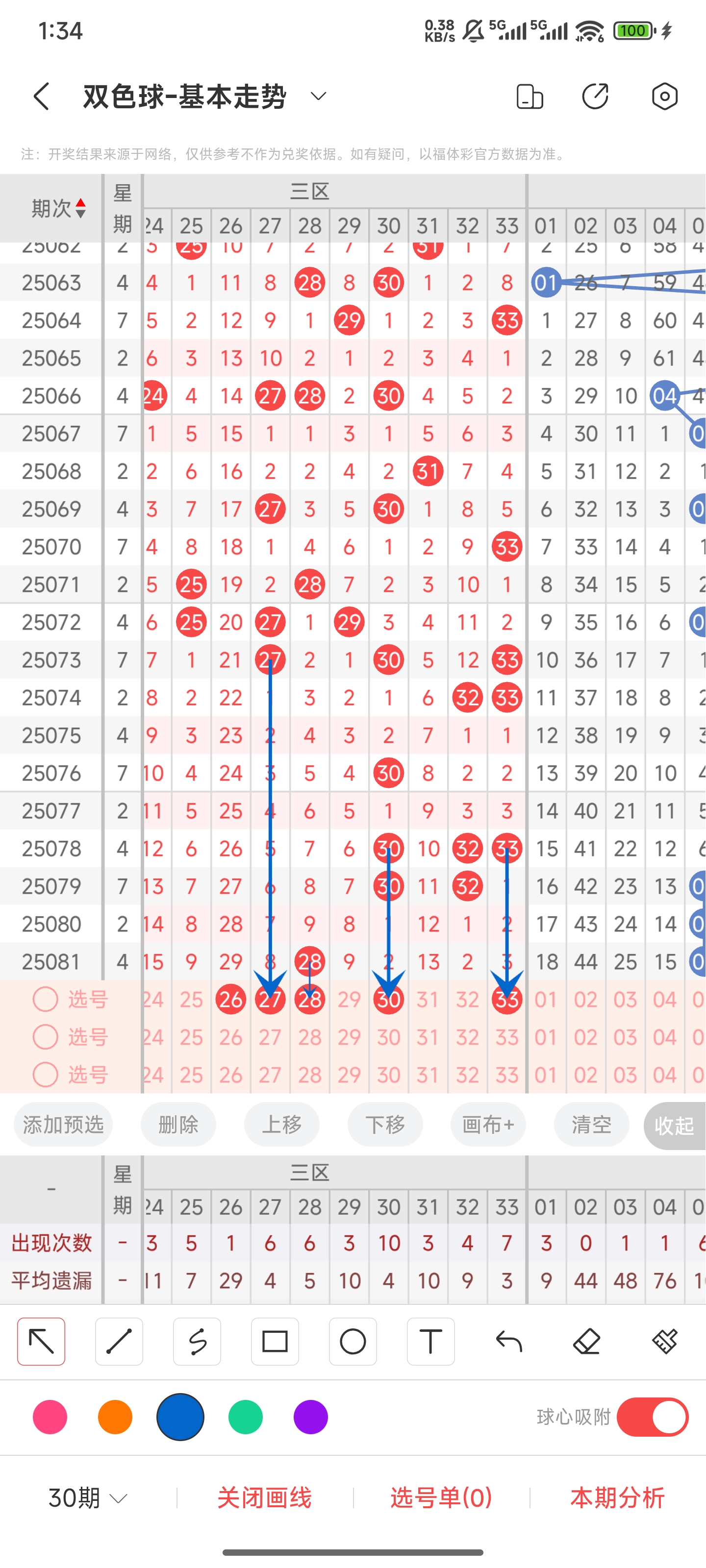
Task: Tap 画布+ to enlarge canvas
Action: click(488, 1124)
